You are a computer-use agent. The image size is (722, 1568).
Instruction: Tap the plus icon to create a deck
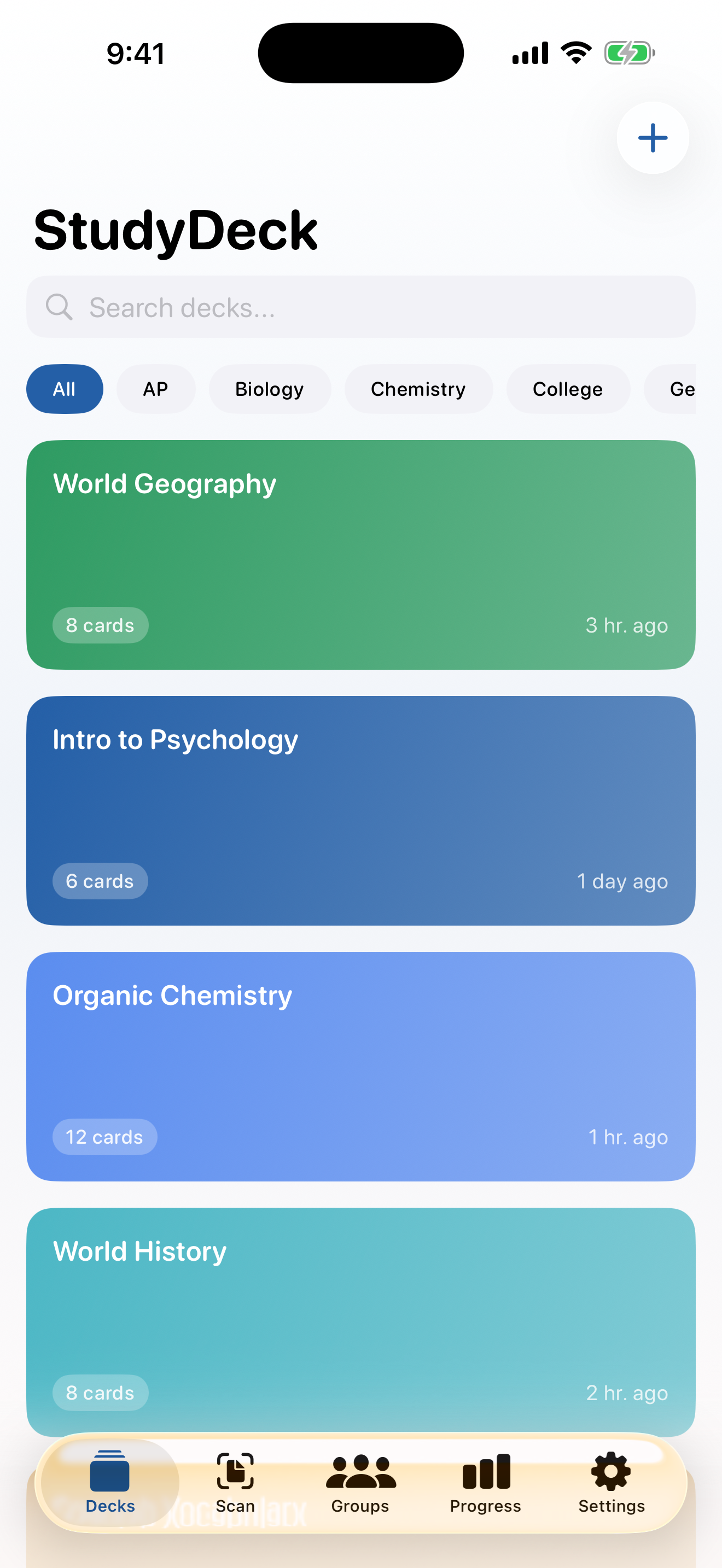(x=652, y=138)
